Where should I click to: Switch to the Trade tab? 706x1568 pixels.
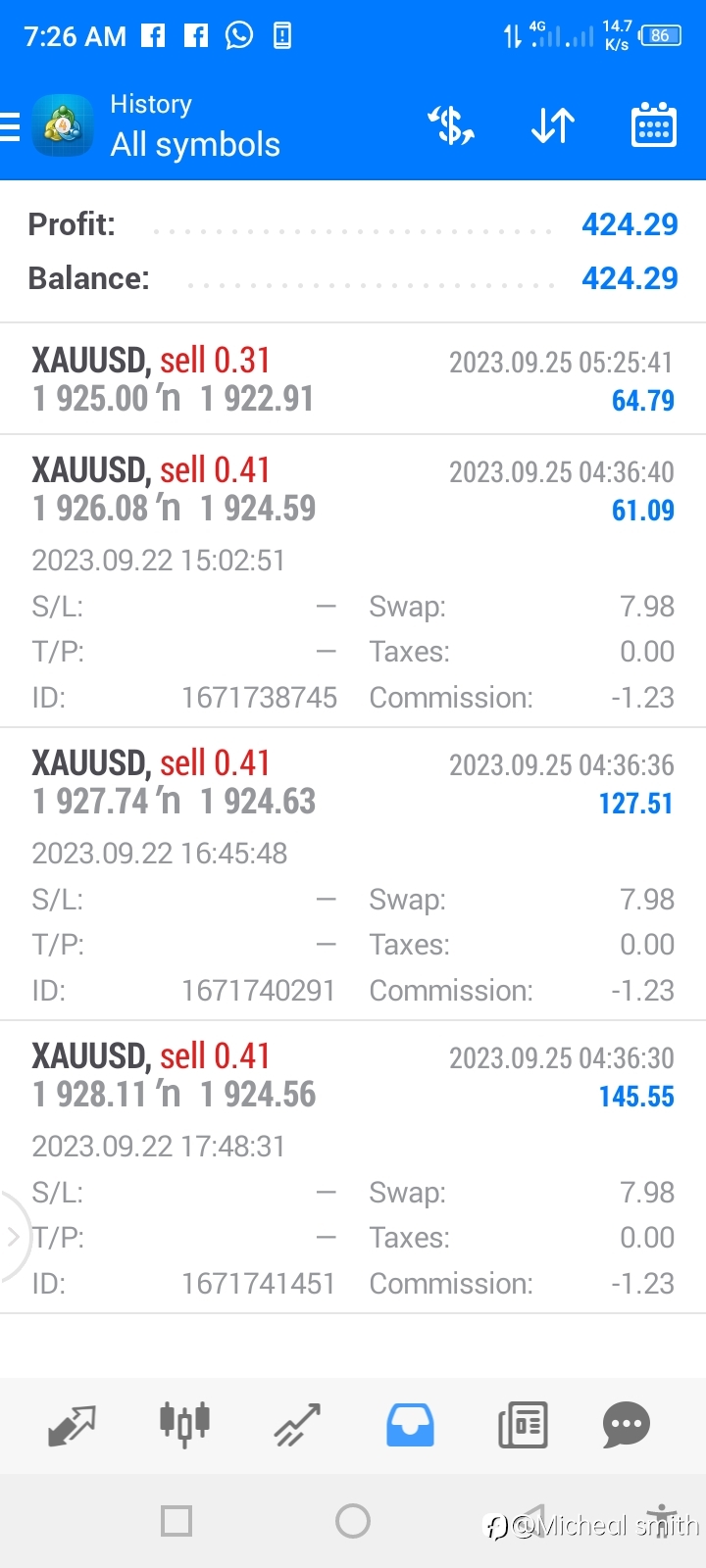[x=298, y=1425]
